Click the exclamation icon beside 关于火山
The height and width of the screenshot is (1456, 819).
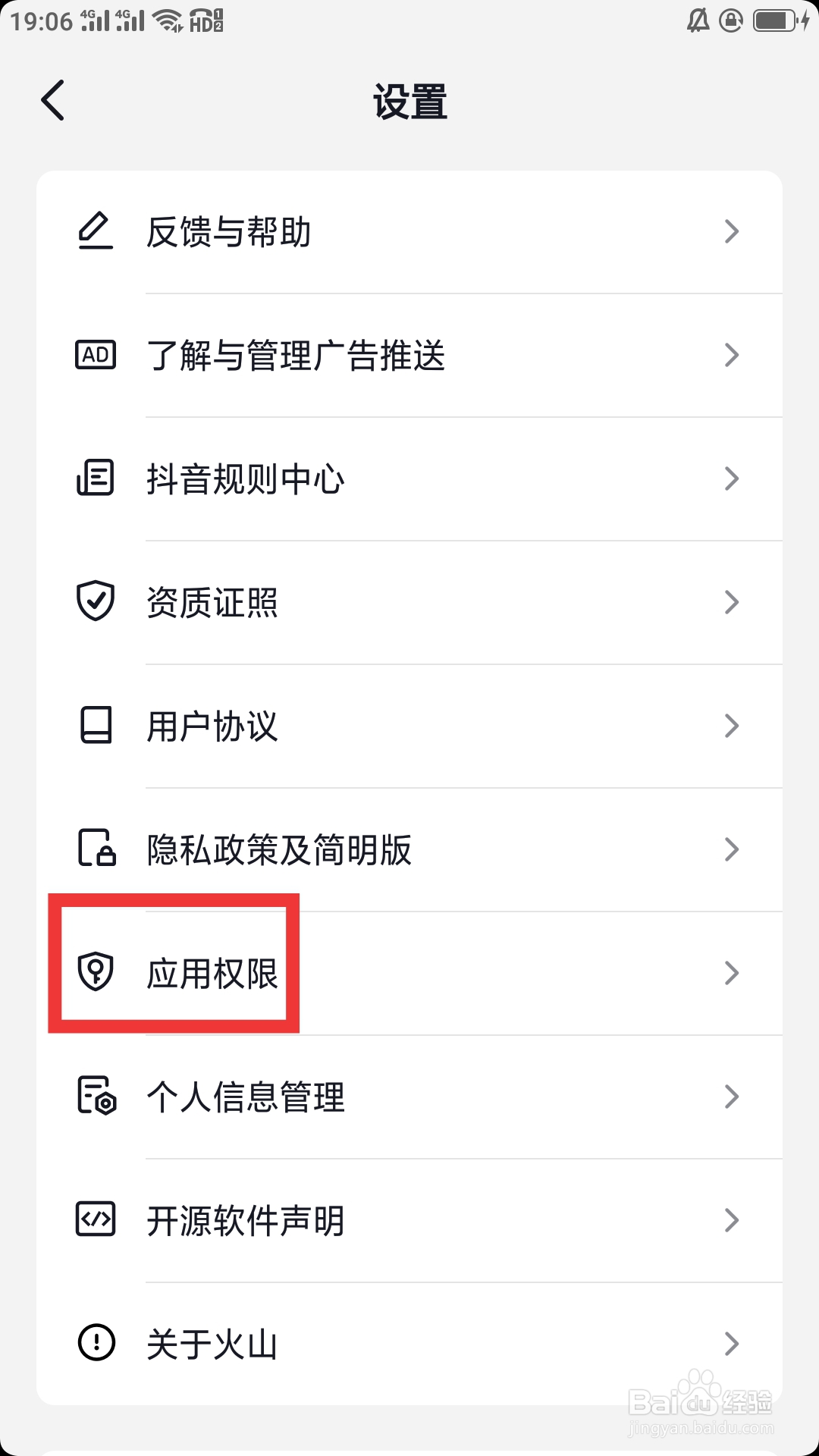tap(95, 1344)
